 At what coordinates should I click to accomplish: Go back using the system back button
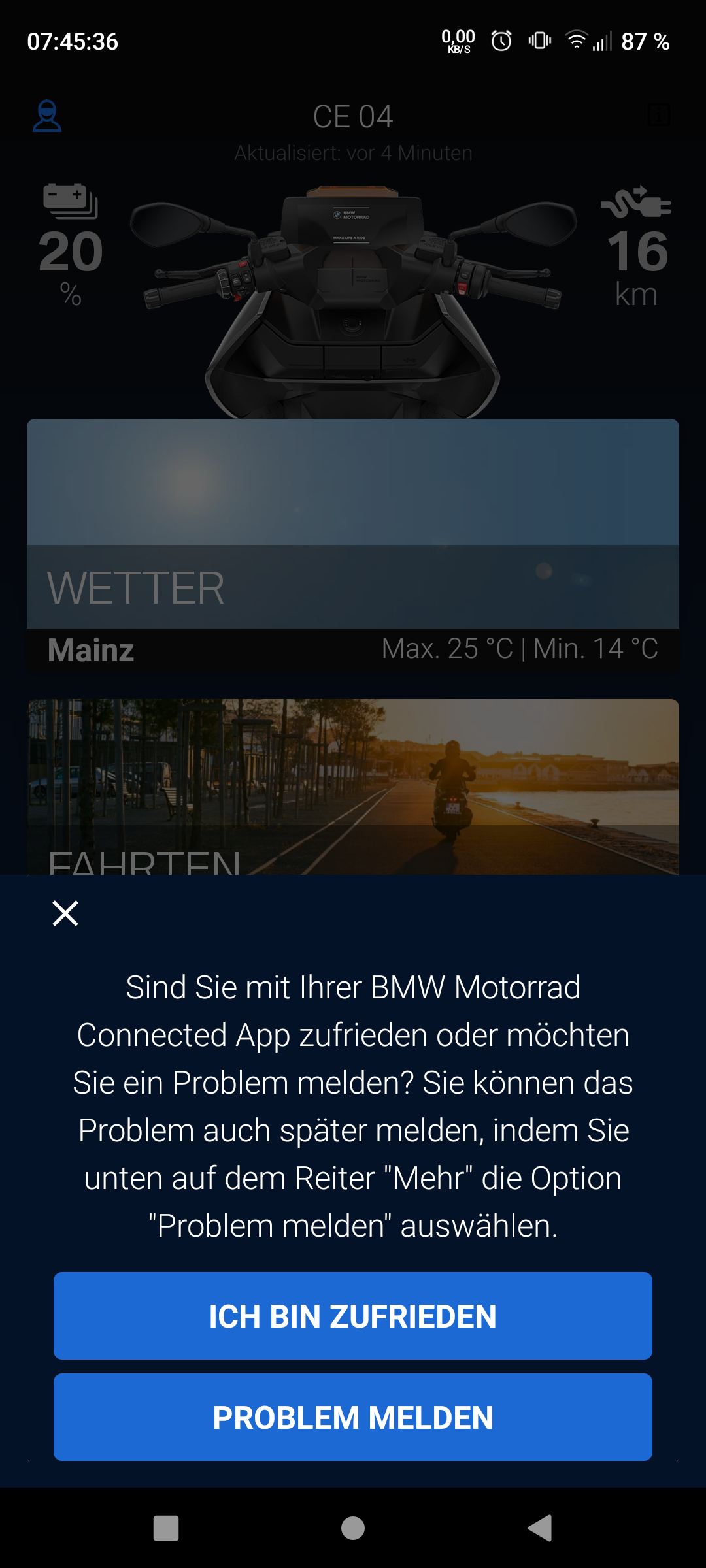click(x=540, y=1528)
